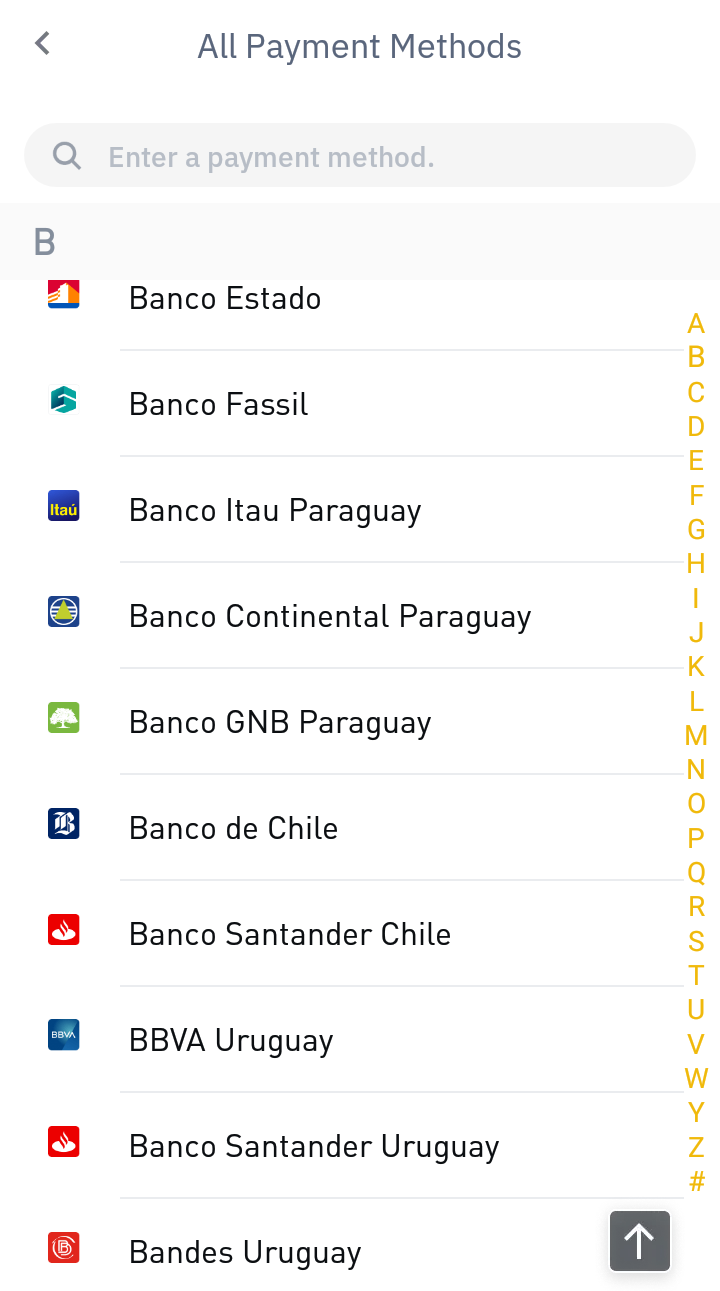
Task: Choose BBVA Uruguay
Action: [x=360, y=1040]
